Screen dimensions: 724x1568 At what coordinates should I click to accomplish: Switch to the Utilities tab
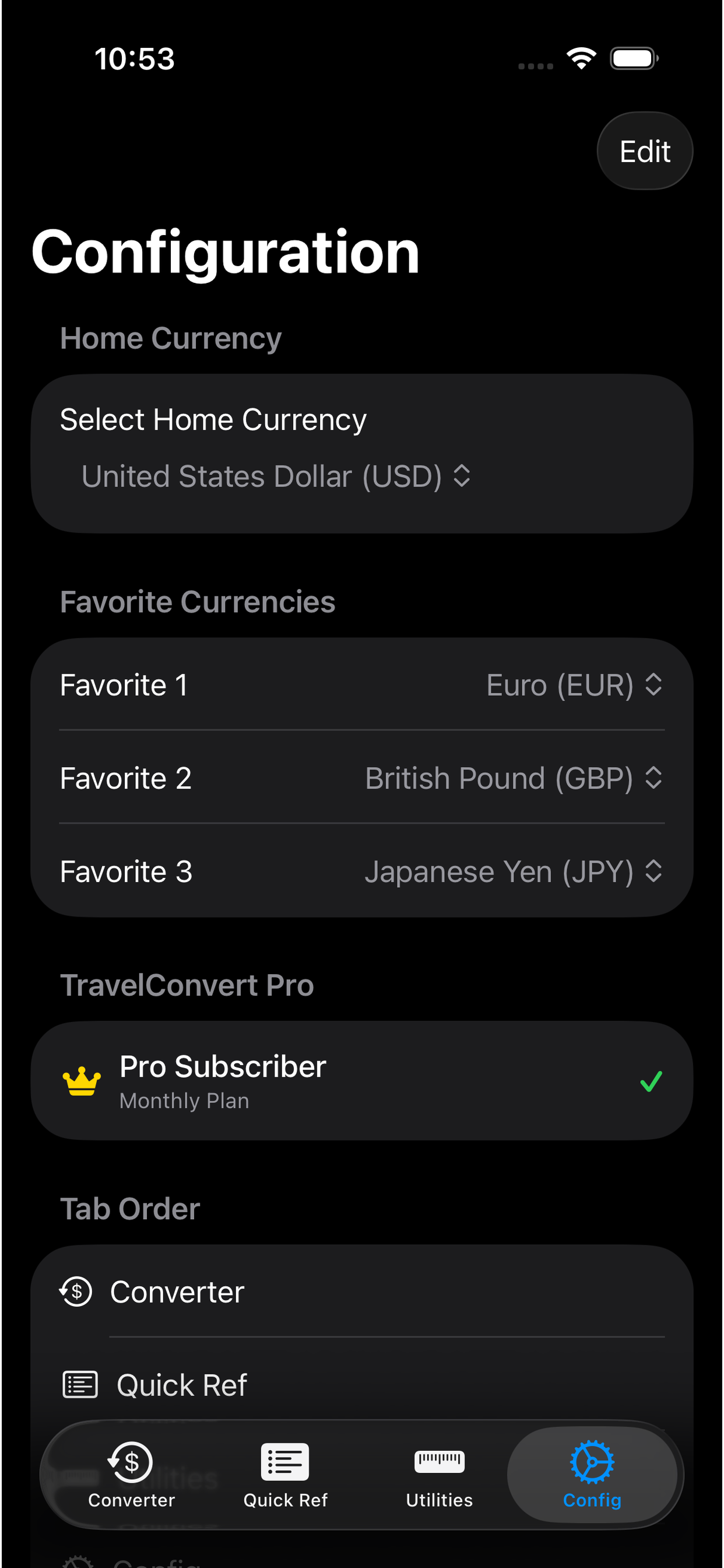[440, 1479]
